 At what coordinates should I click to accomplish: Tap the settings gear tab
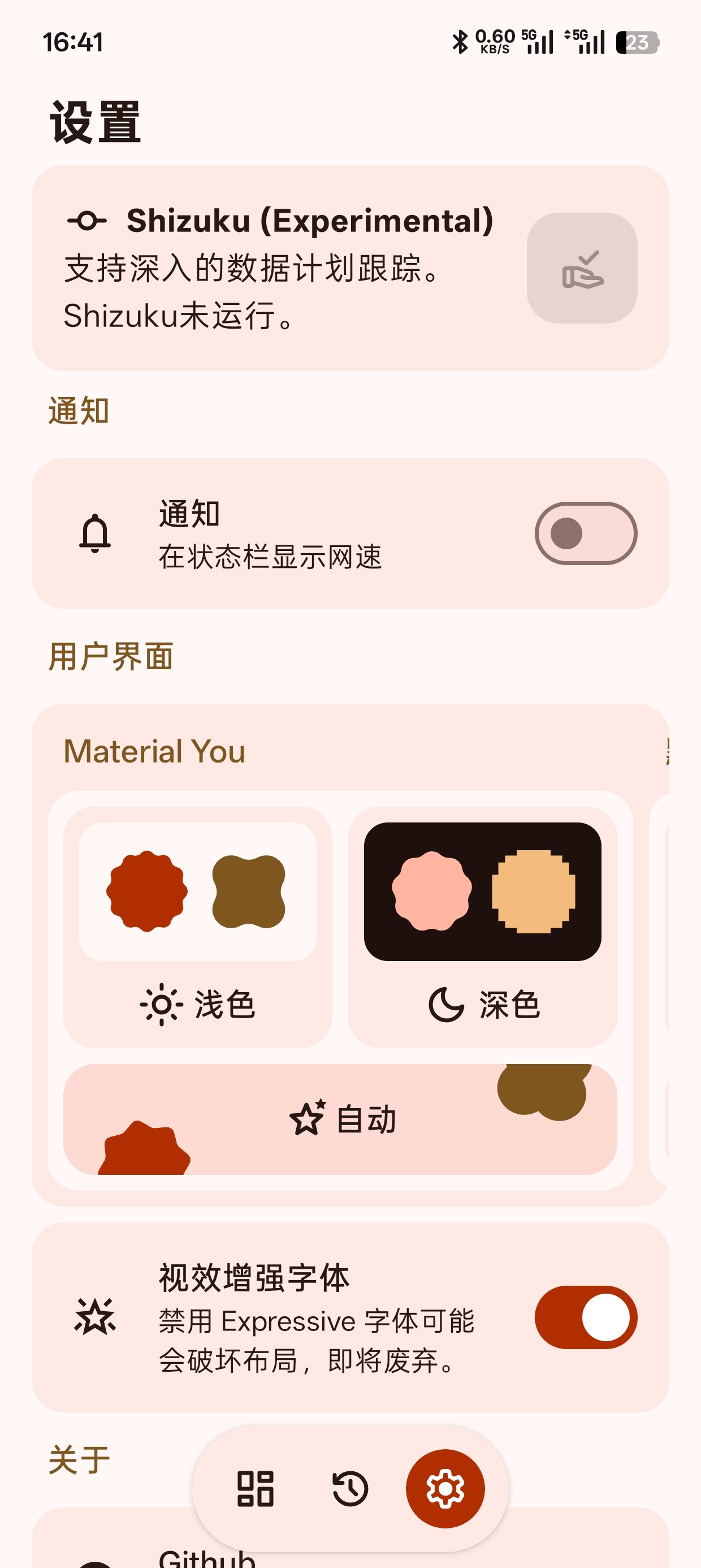pyautogui.click(x=445, y=1489)
